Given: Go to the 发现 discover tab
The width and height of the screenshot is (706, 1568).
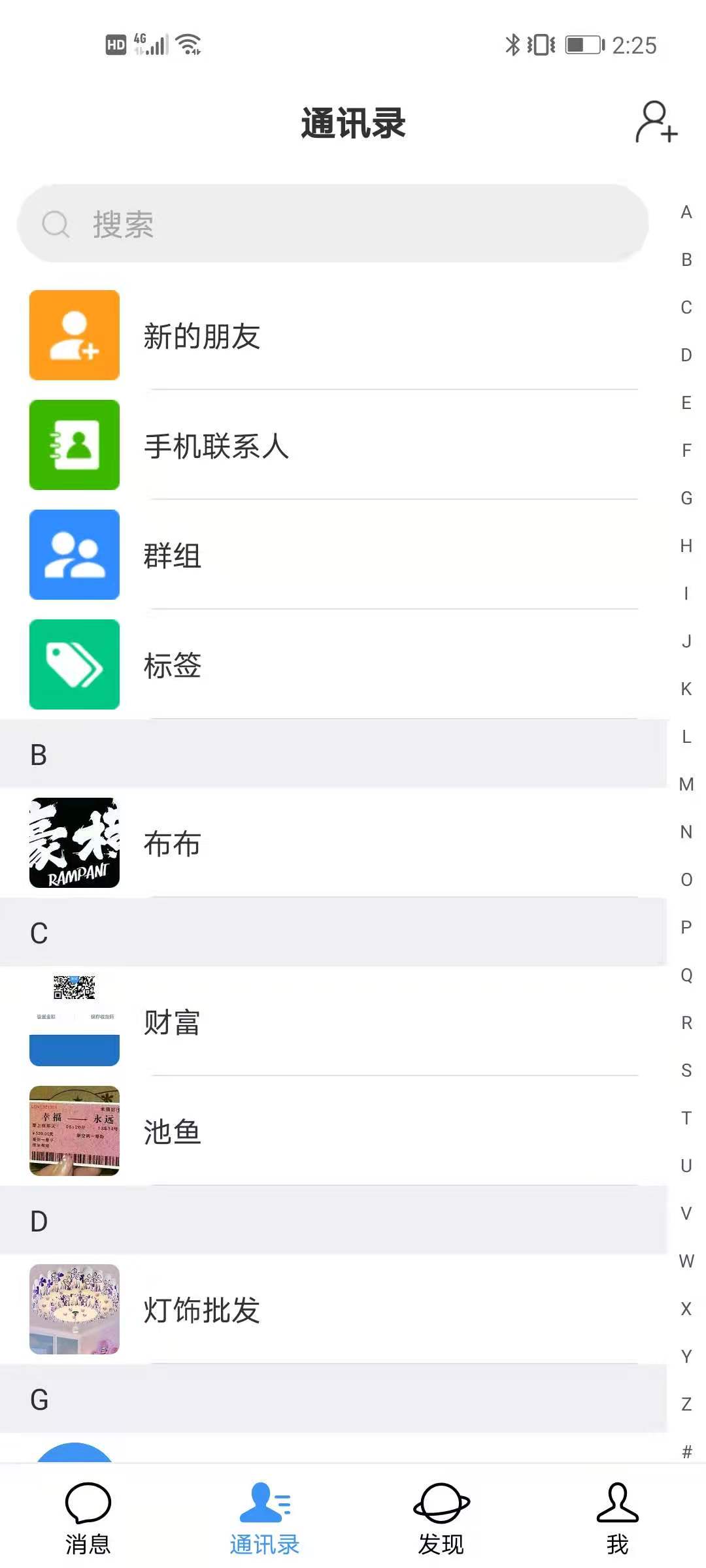Looking at the screenshot, I should [441, 1518].
